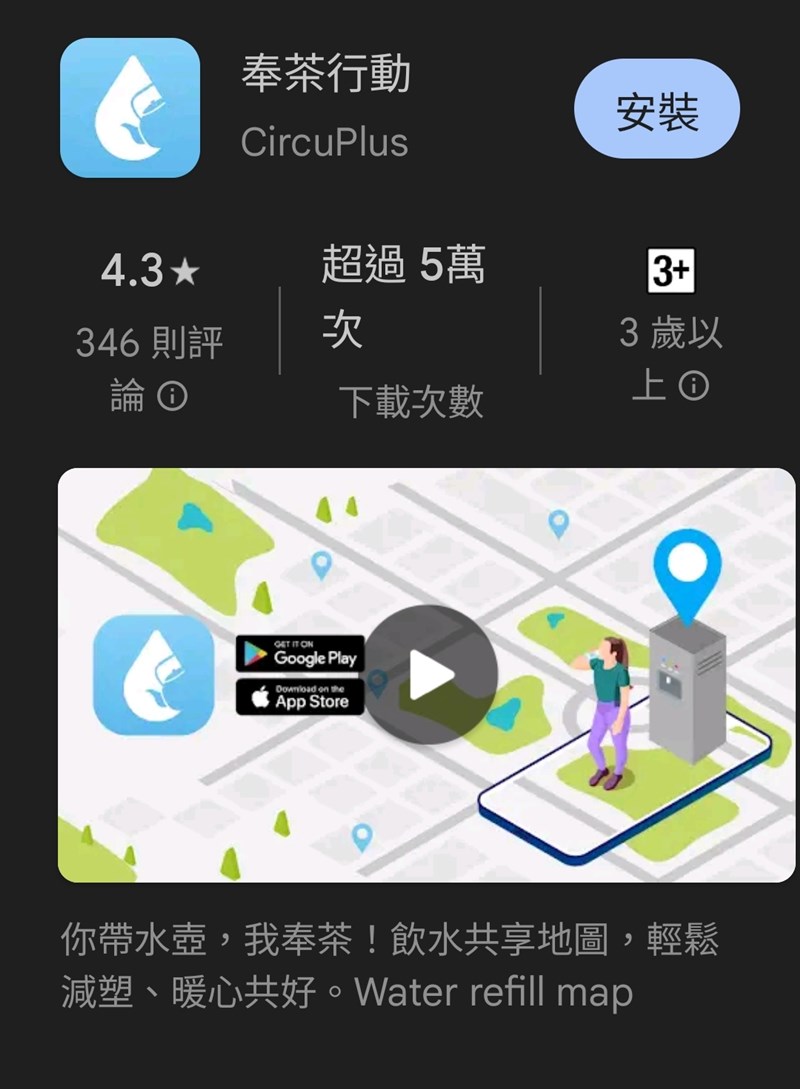Open info about the 346 reviews
Screen dimensions: 800x1089
pos(174,398)
